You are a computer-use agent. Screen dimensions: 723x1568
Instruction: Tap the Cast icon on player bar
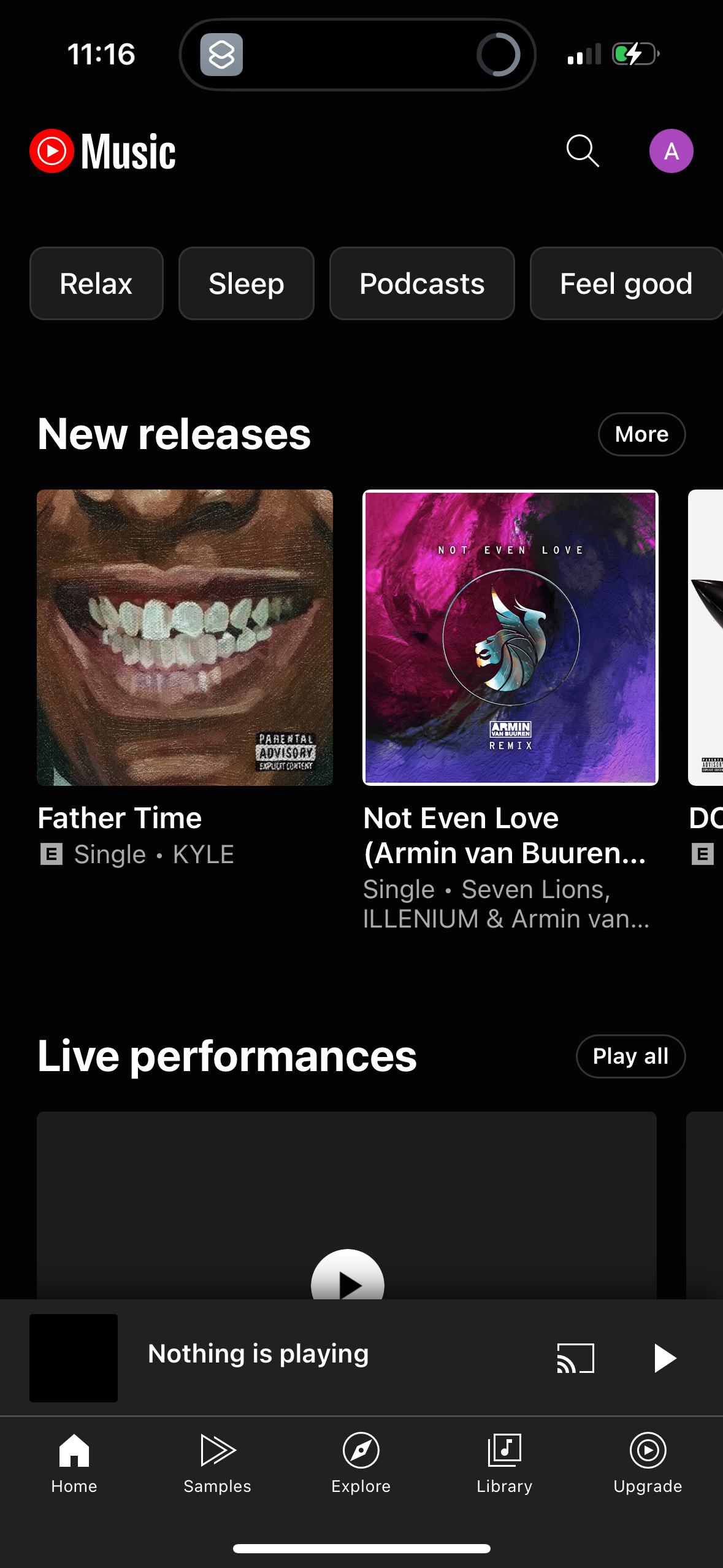click(x=574, y=1358)
